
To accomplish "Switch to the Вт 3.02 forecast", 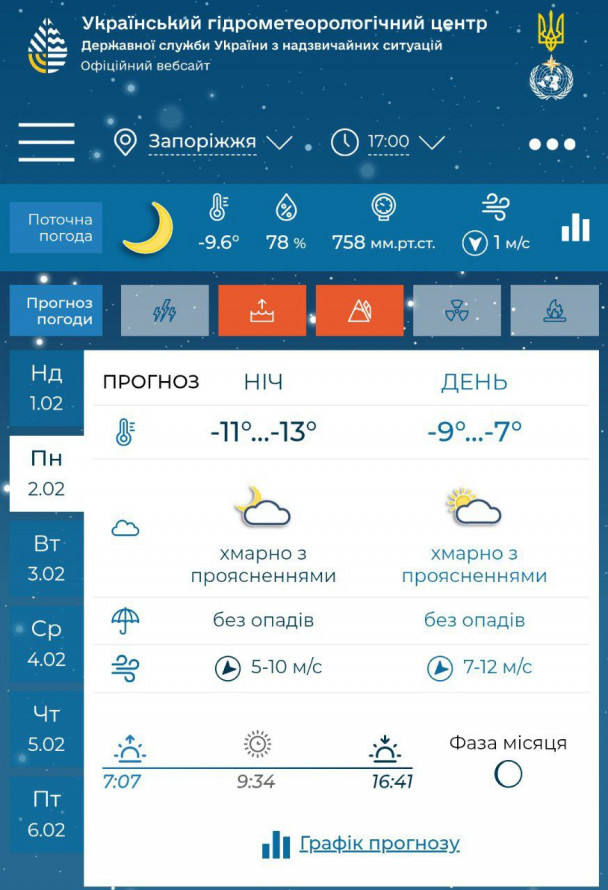I will (47, 558).
